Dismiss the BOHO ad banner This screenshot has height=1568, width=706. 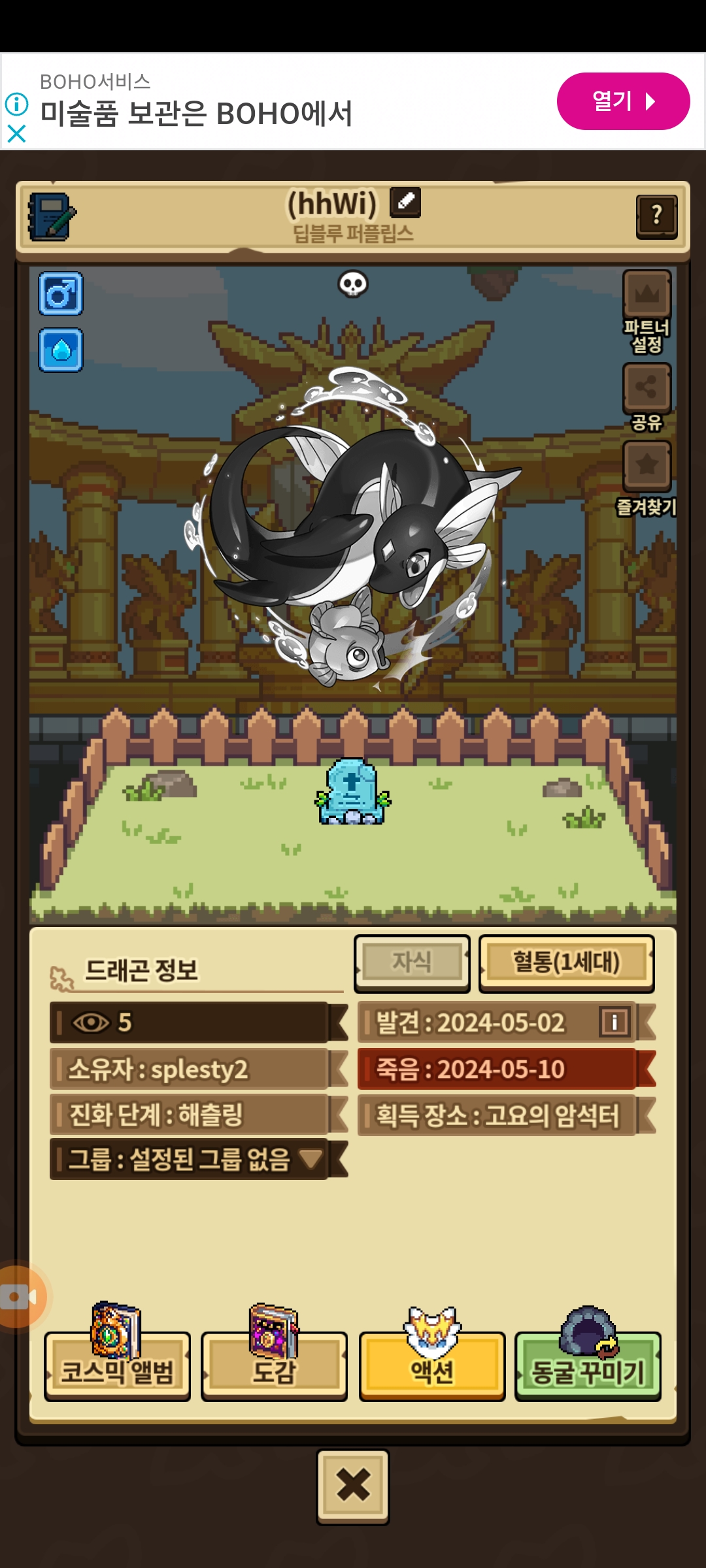coord(16,134)
